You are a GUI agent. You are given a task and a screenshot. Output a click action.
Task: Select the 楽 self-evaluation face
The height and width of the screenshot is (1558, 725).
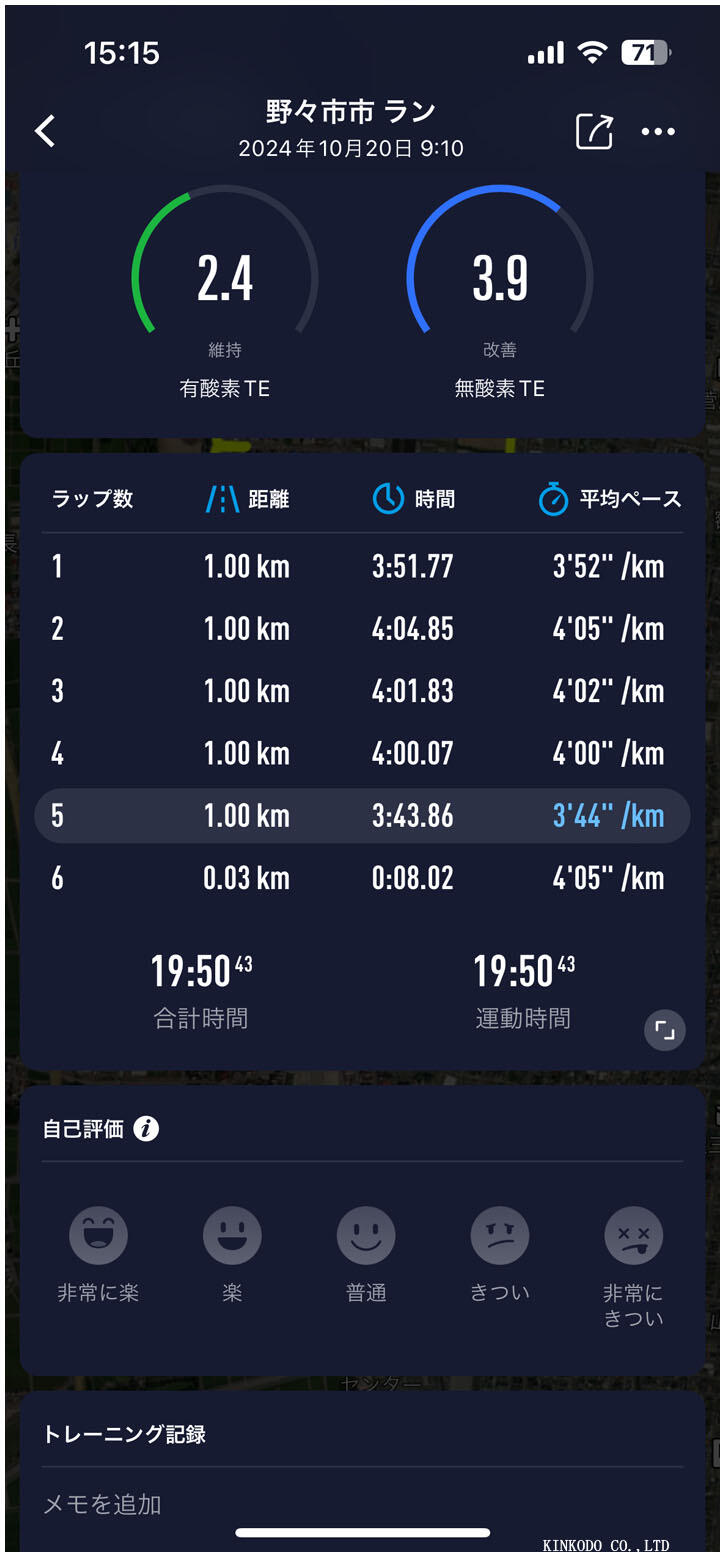pos(232,1236)
